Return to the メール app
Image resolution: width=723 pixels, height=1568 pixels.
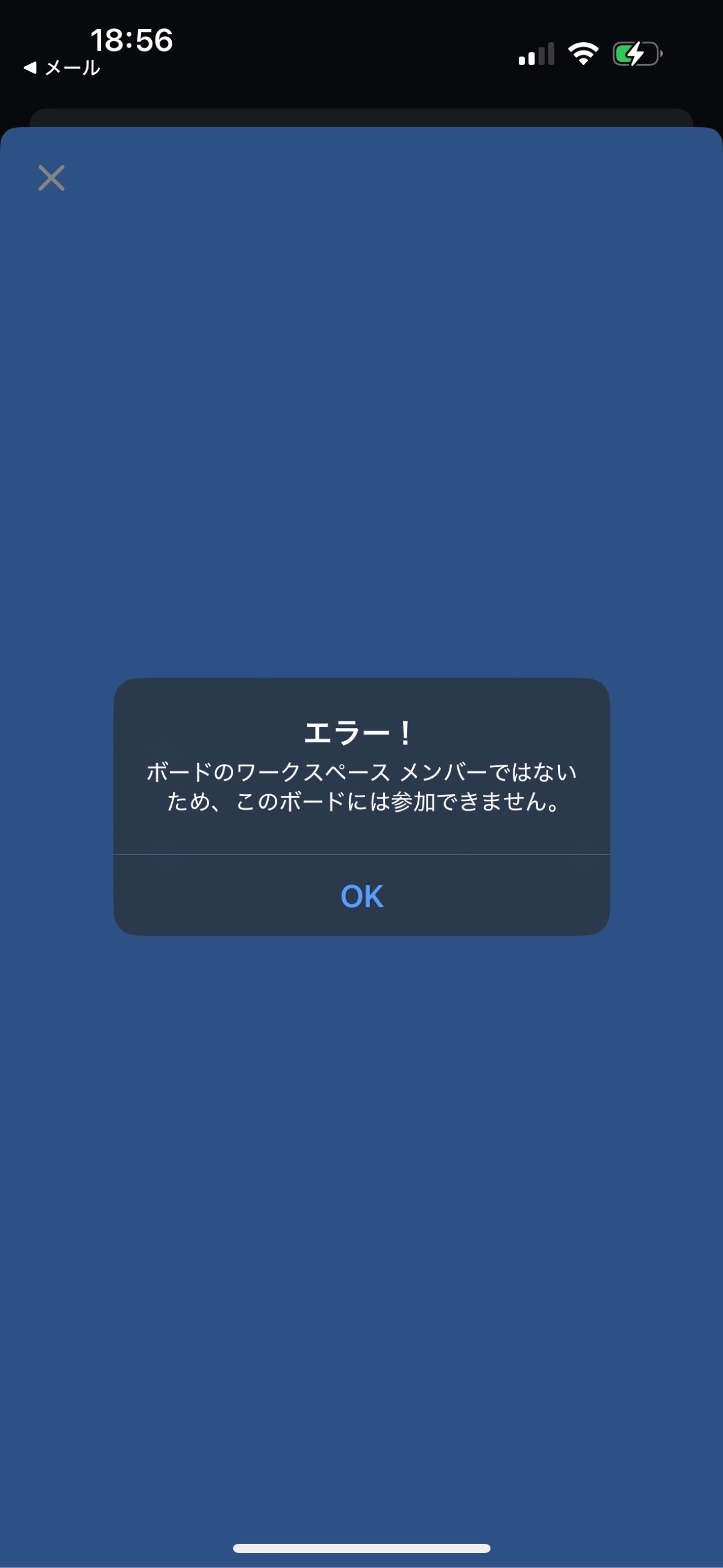(x=62, y=67)
